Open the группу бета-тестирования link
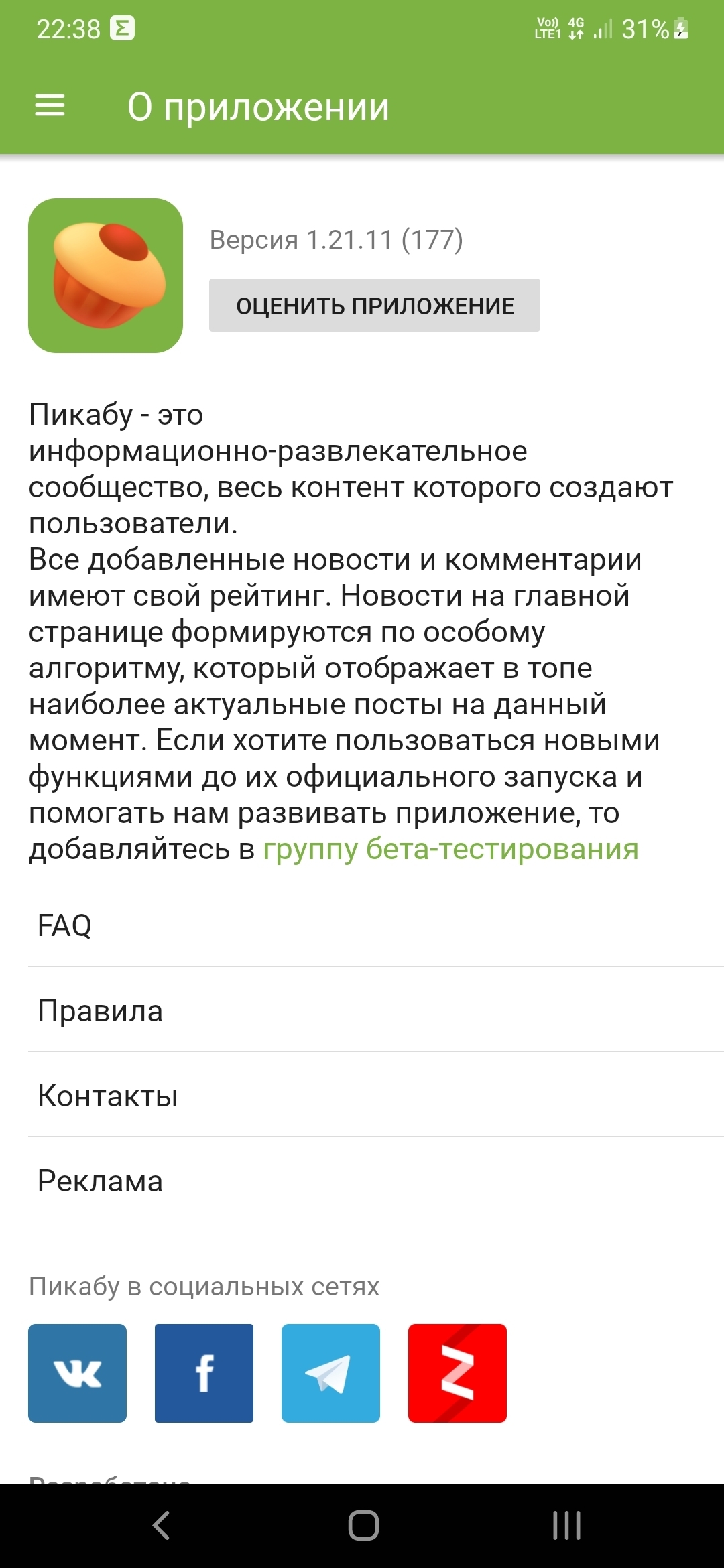Screen dimensions: 724x1568 pyautogui.click(x=450, y=849)
